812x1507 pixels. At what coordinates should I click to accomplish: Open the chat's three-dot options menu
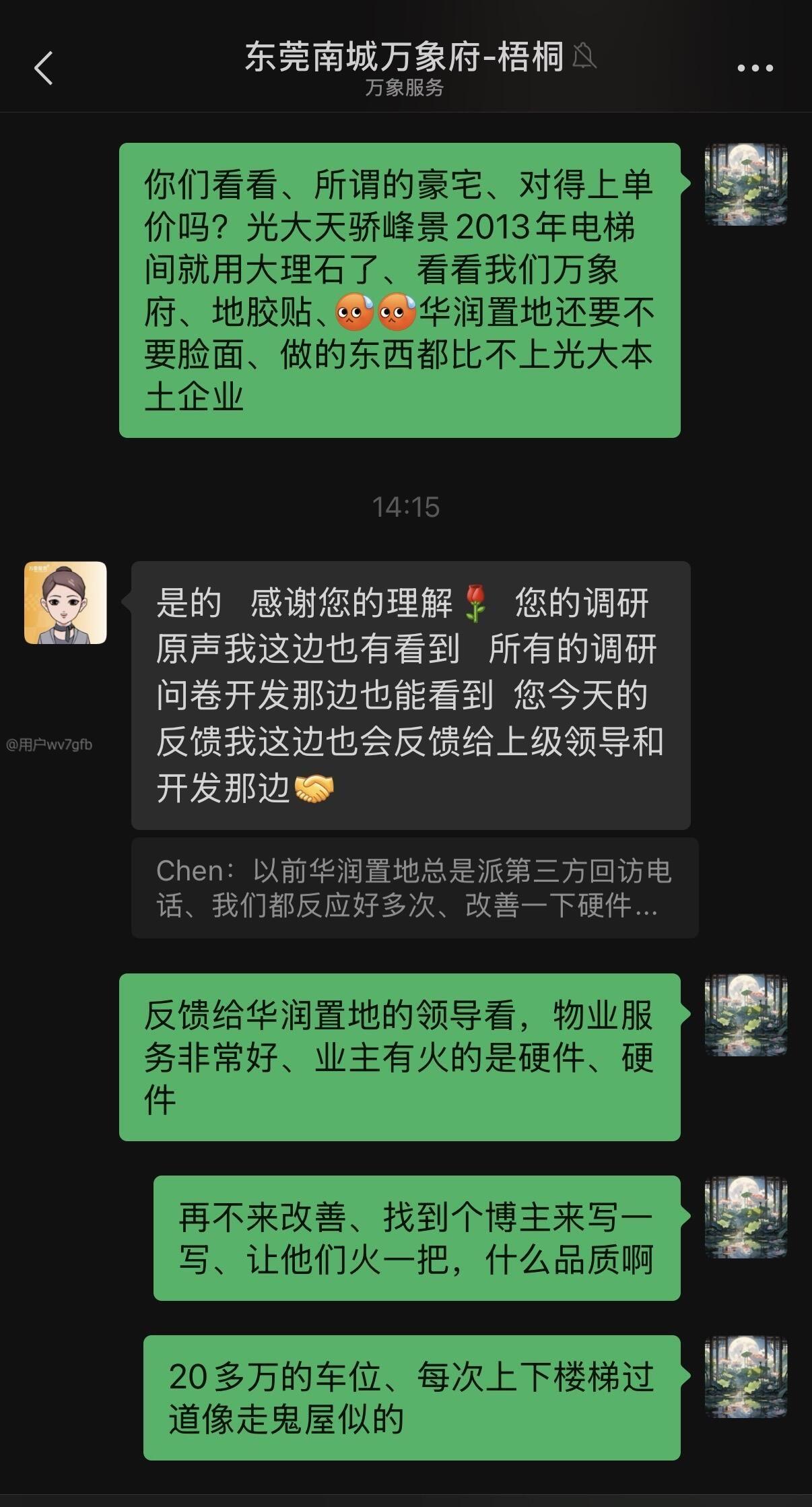tap(755, 68)
